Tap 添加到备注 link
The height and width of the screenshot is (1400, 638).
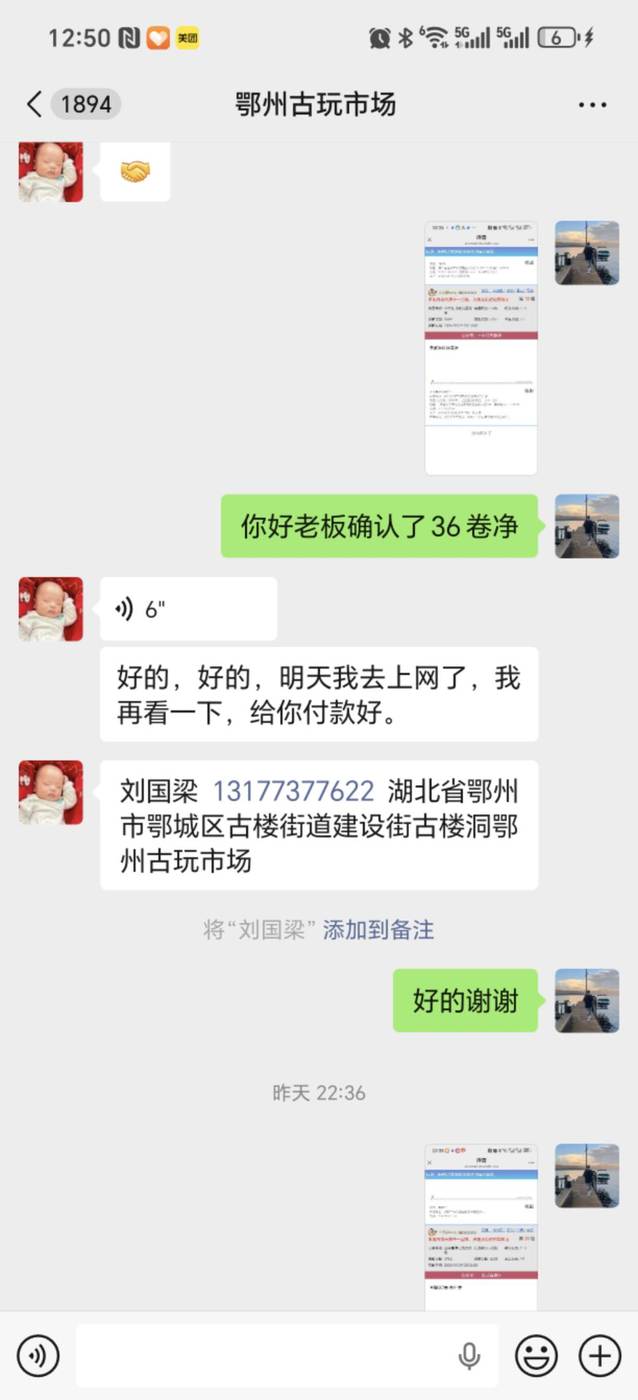378,930
